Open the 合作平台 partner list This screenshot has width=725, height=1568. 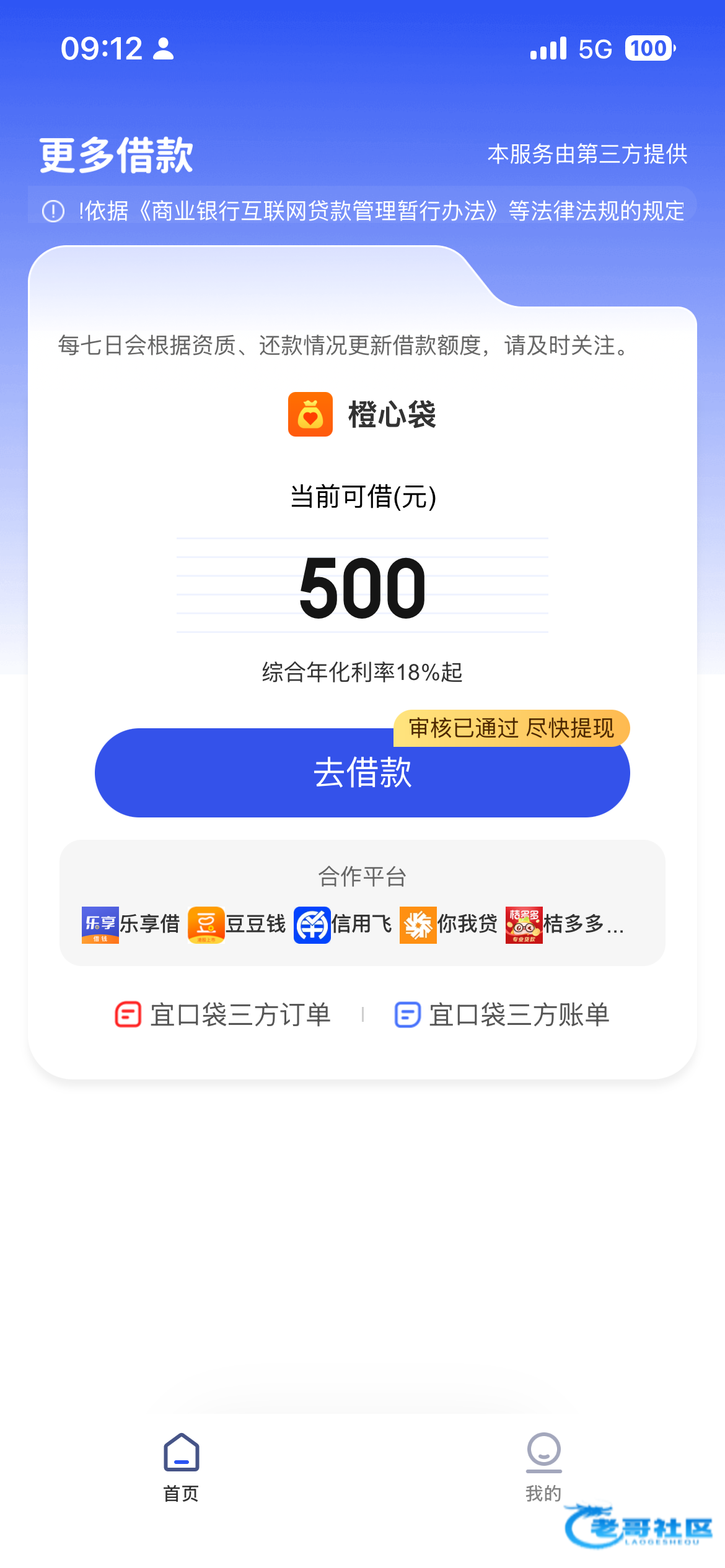click(x=362, y=904)
